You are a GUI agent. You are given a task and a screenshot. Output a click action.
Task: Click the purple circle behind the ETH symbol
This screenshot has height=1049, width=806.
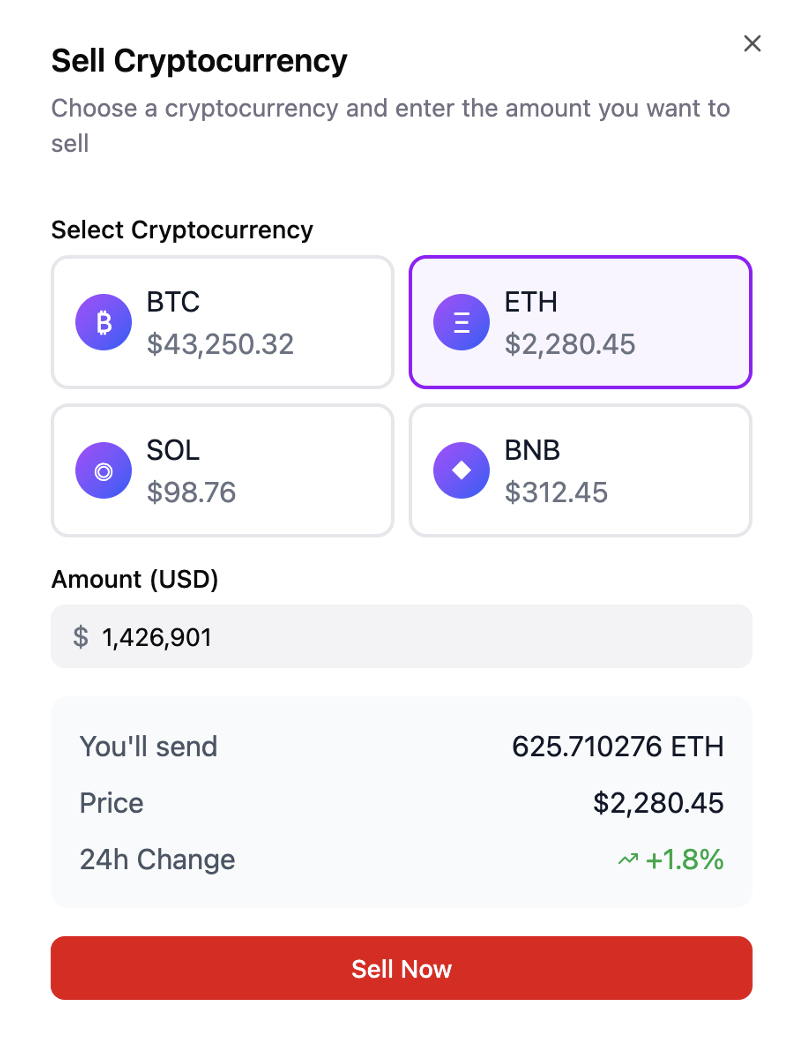tap(461, 322)
